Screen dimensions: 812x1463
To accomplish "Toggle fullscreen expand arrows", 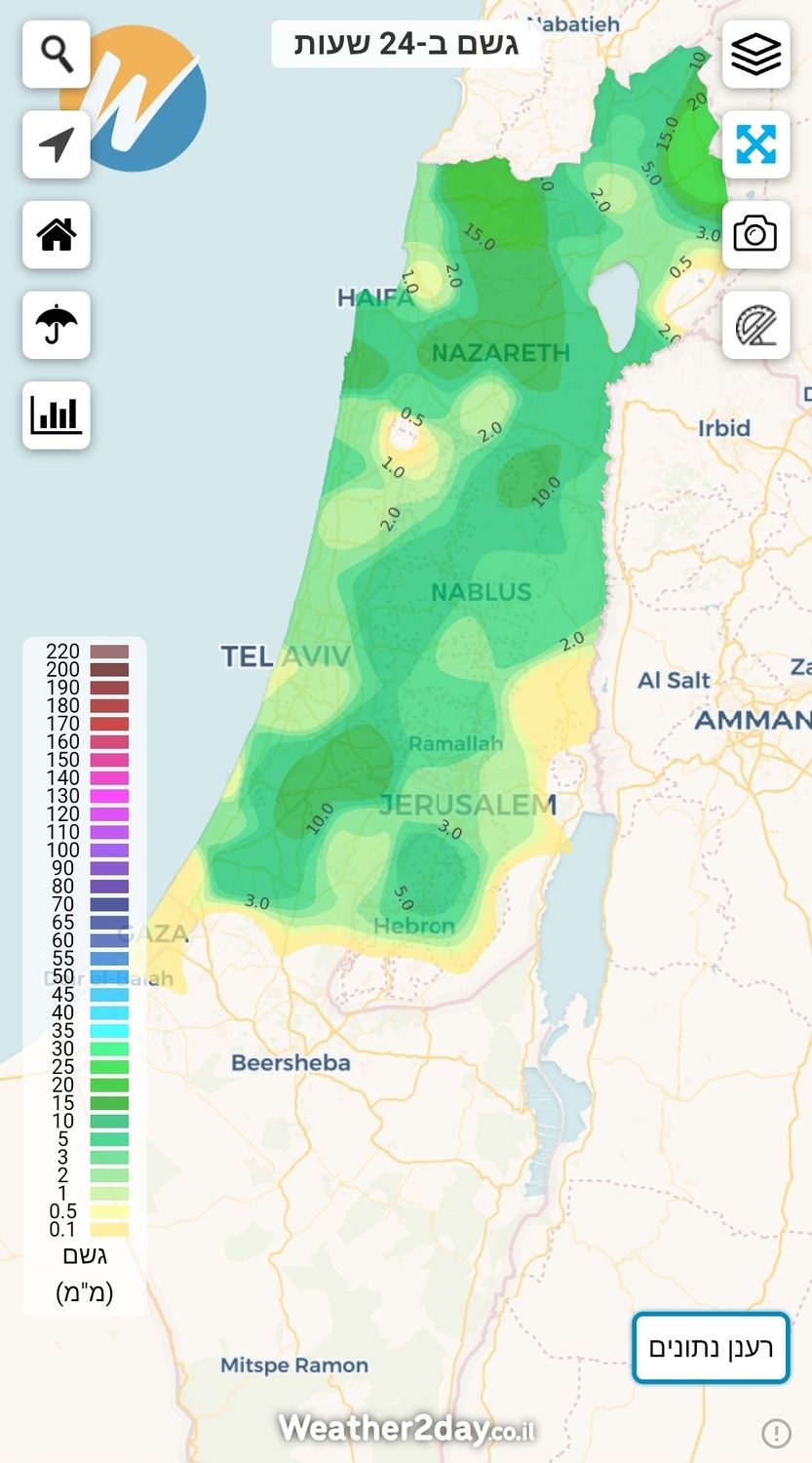I will [x=755, y=144].
